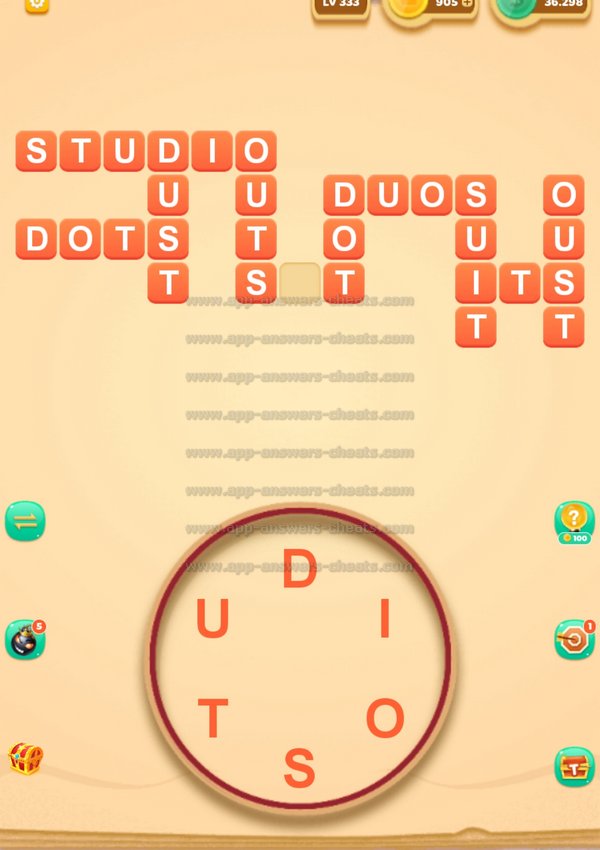Open the settings gear icon
The image size is (600, 850).
click(37, 5)
